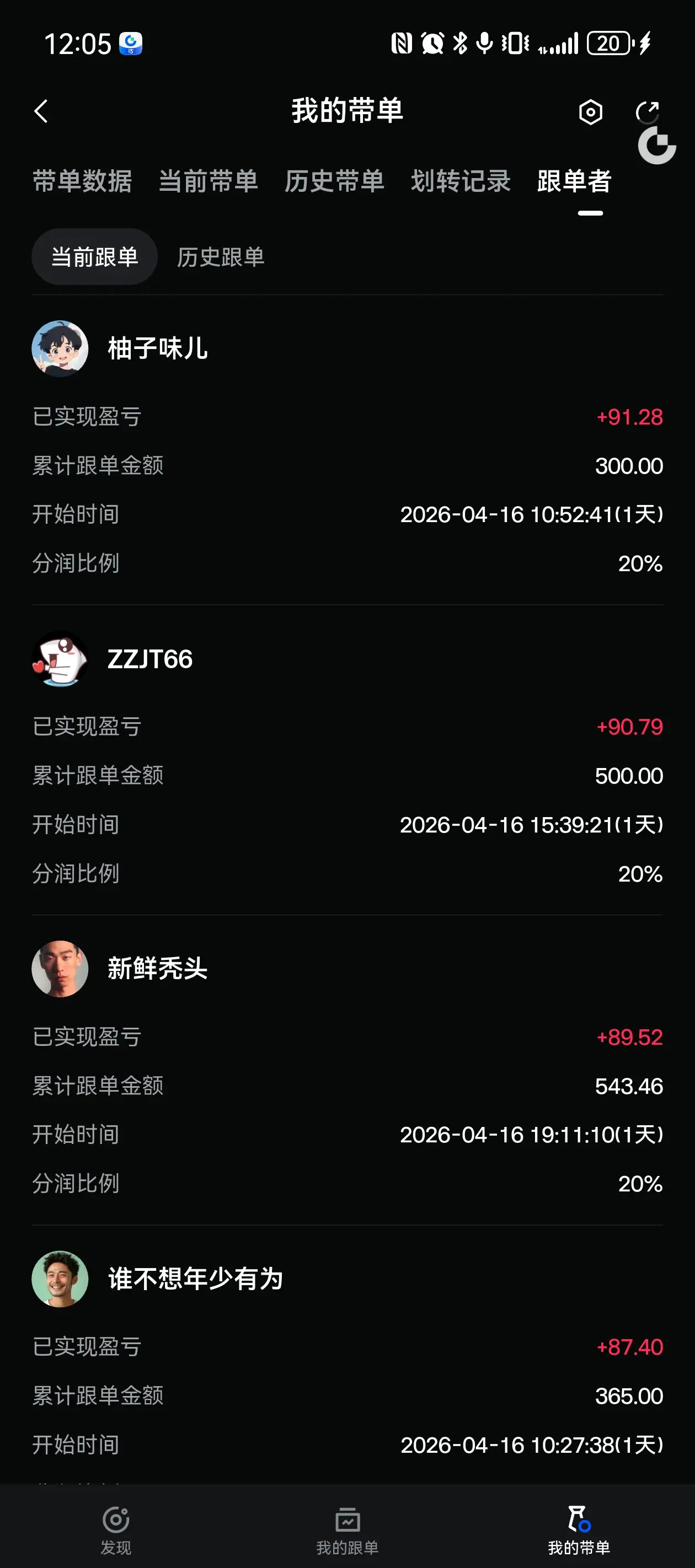This screenshot has width=695, height=1568.
Task: Go back from 我的带单 page
Action: click(41, 111)
